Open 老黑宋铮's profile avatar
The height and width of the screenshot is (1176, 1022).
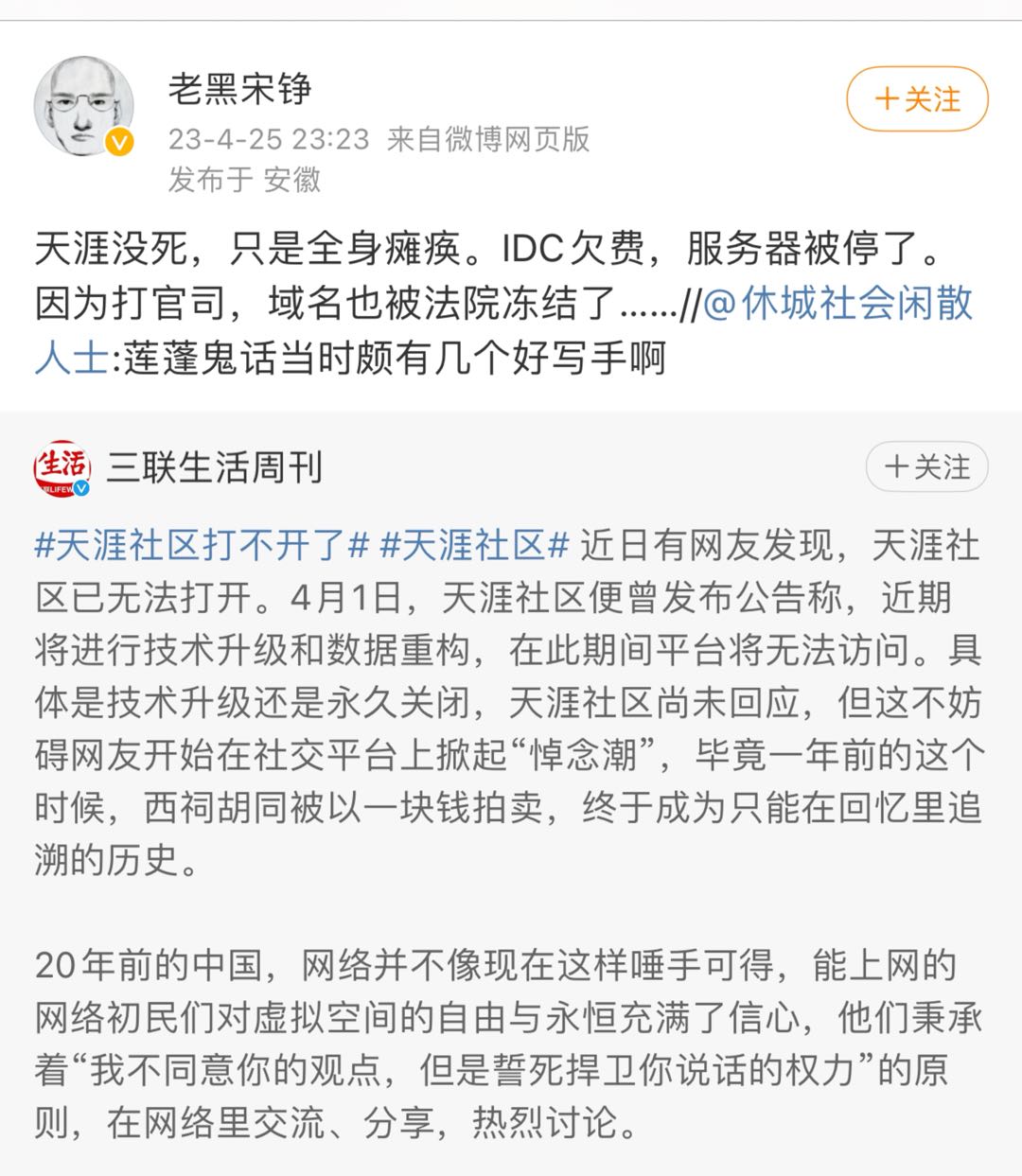pyautogui.click(x=83, y=106)
